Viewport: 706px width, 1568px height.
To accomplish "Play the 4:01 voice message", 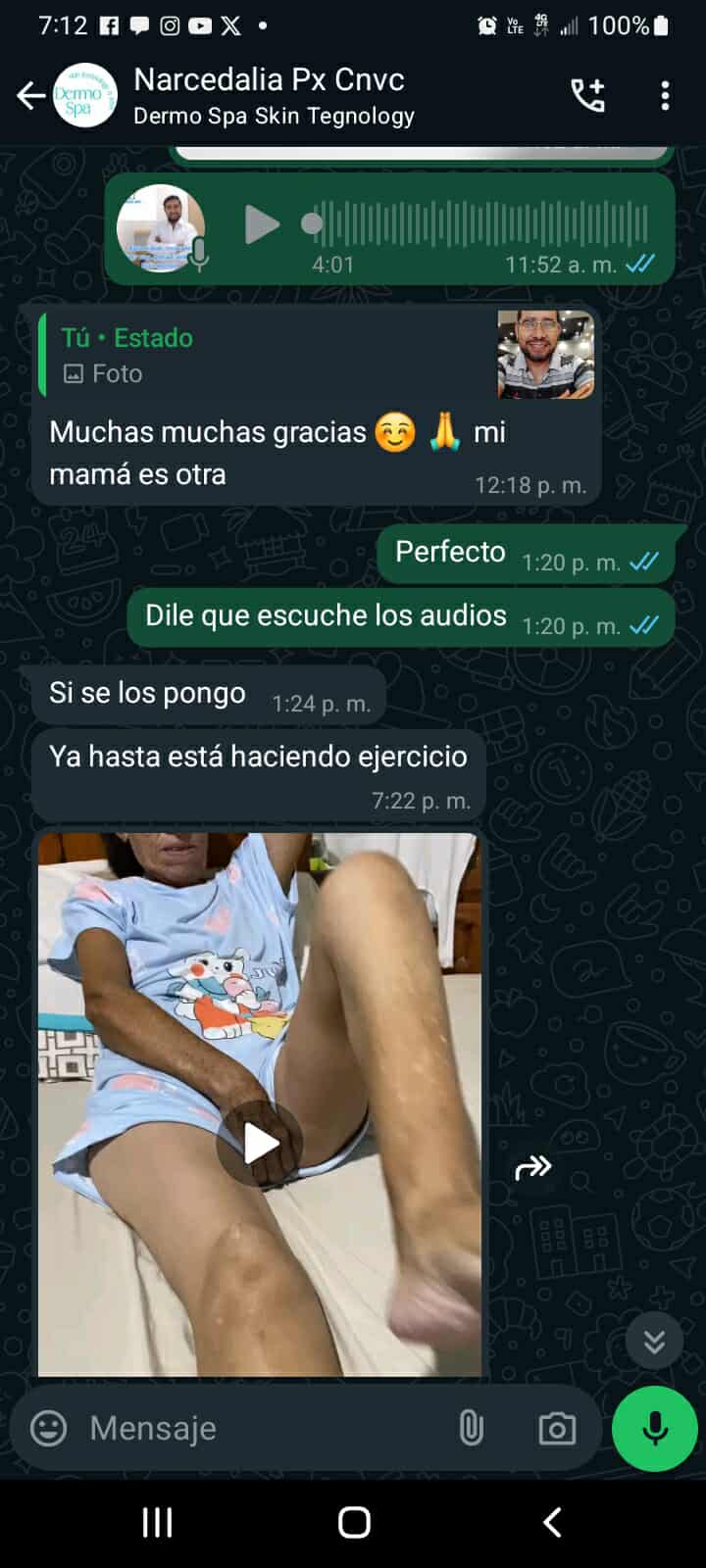I will (x=261, y=224).
